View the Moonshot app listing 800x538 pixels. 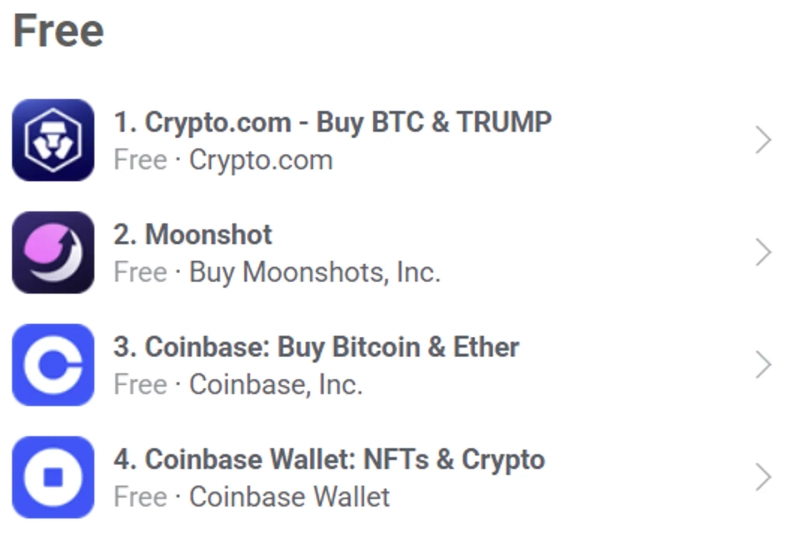tap(209, 236)
